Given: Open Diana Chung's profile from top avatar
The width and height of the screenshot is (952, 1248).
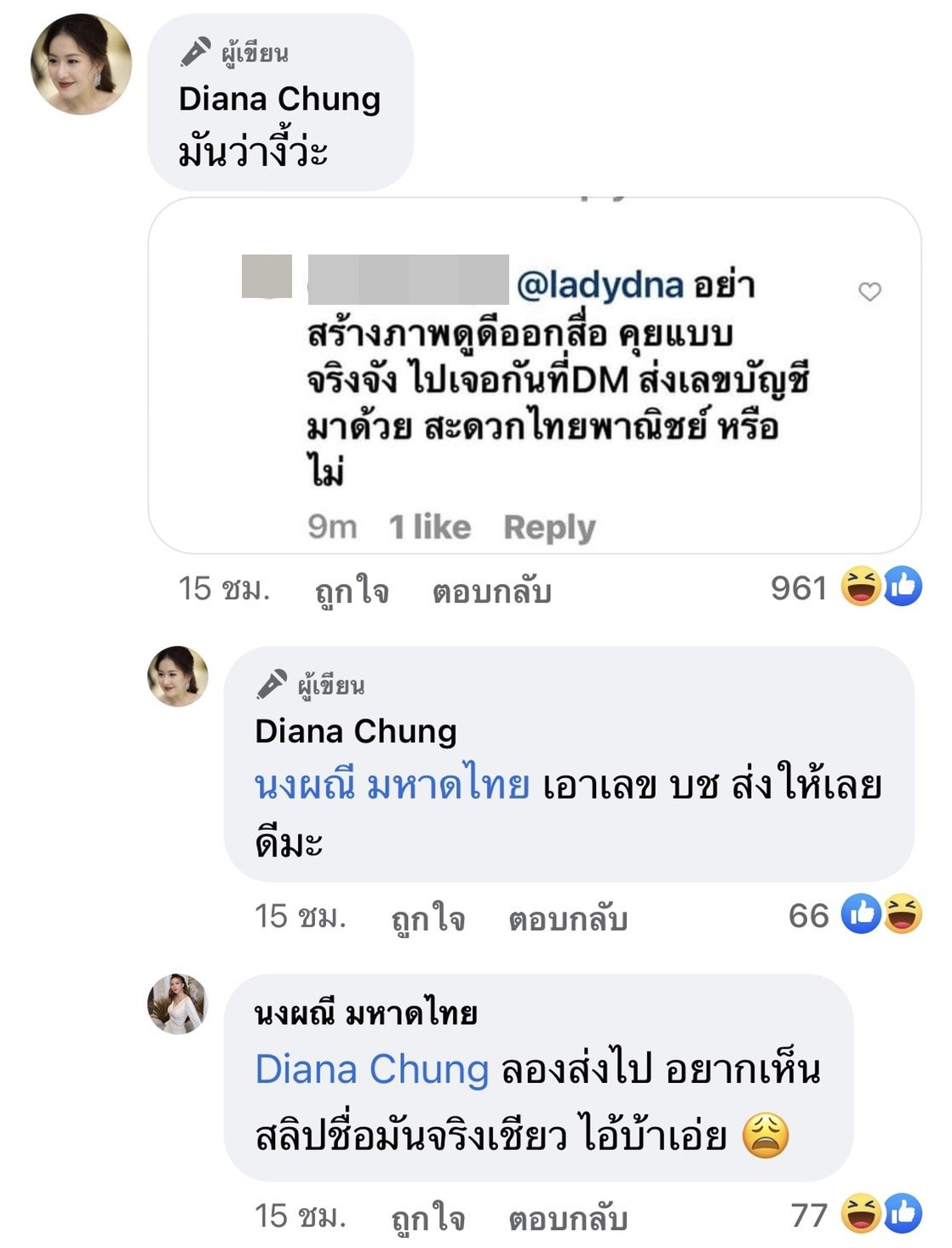Looking at the screenshot, I should point(81,64).
